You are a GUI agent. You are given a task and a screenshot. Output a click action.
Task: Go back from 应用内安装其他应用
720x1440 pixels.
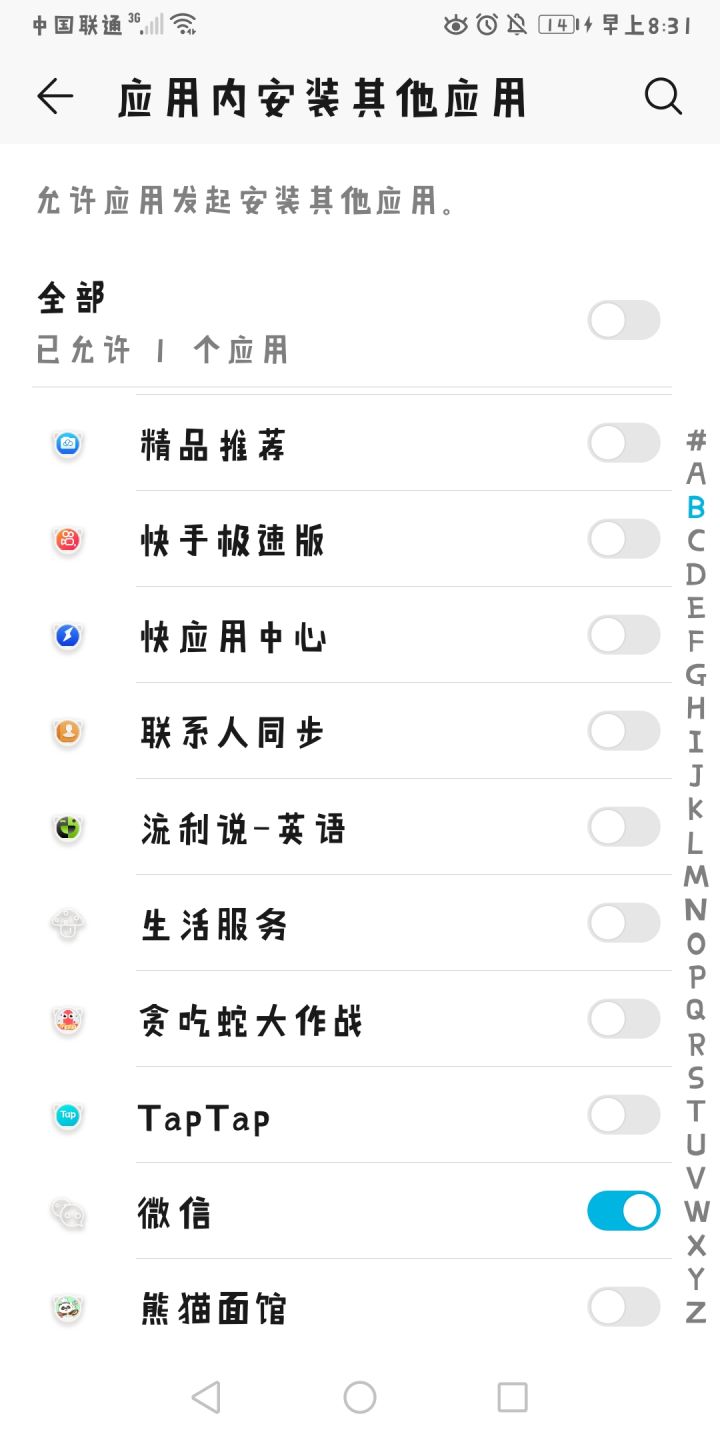[55, 96]
